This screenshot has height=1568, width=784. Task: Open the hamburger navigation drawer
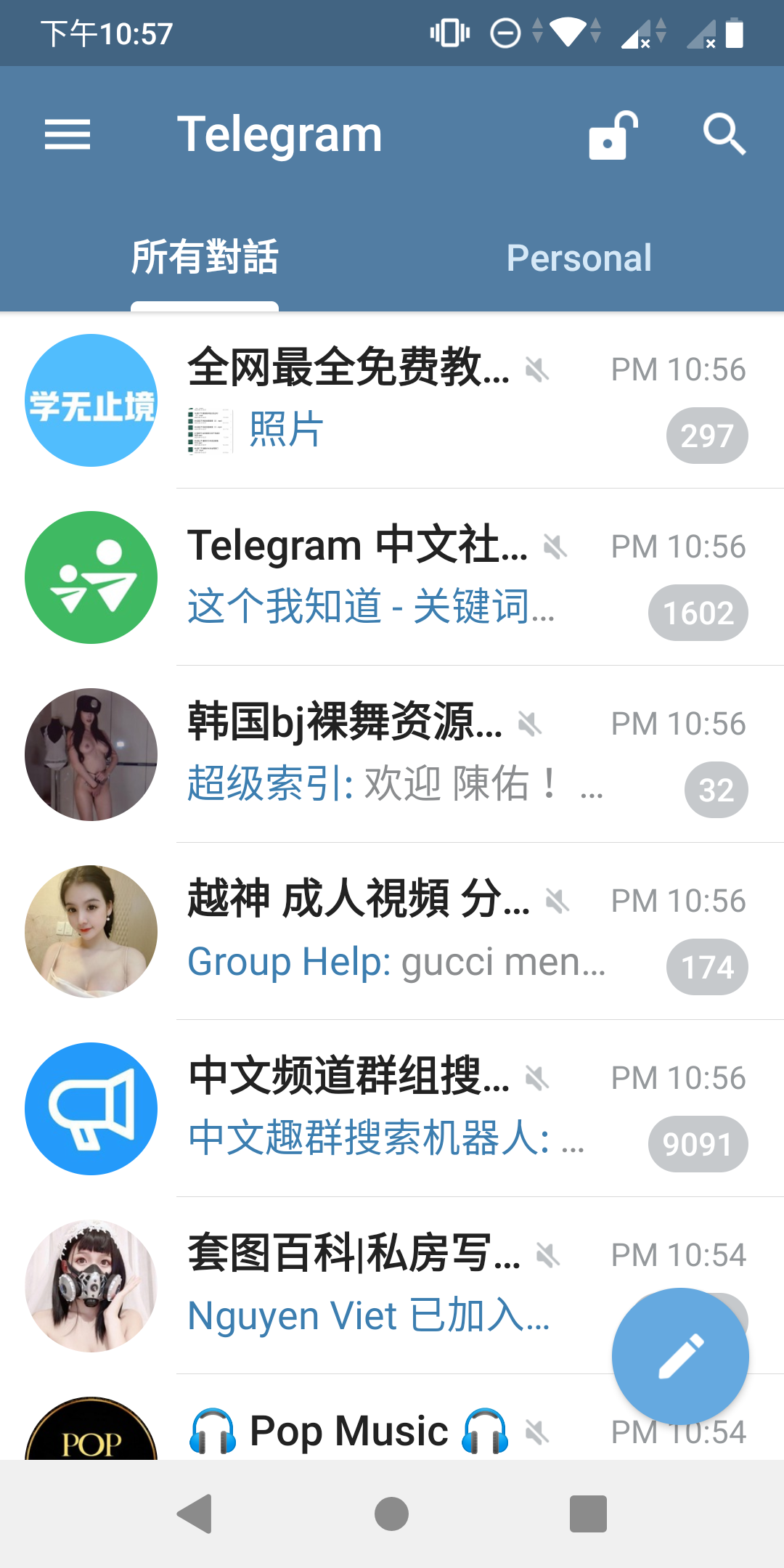pyautogui.click(x=68, y=135)
